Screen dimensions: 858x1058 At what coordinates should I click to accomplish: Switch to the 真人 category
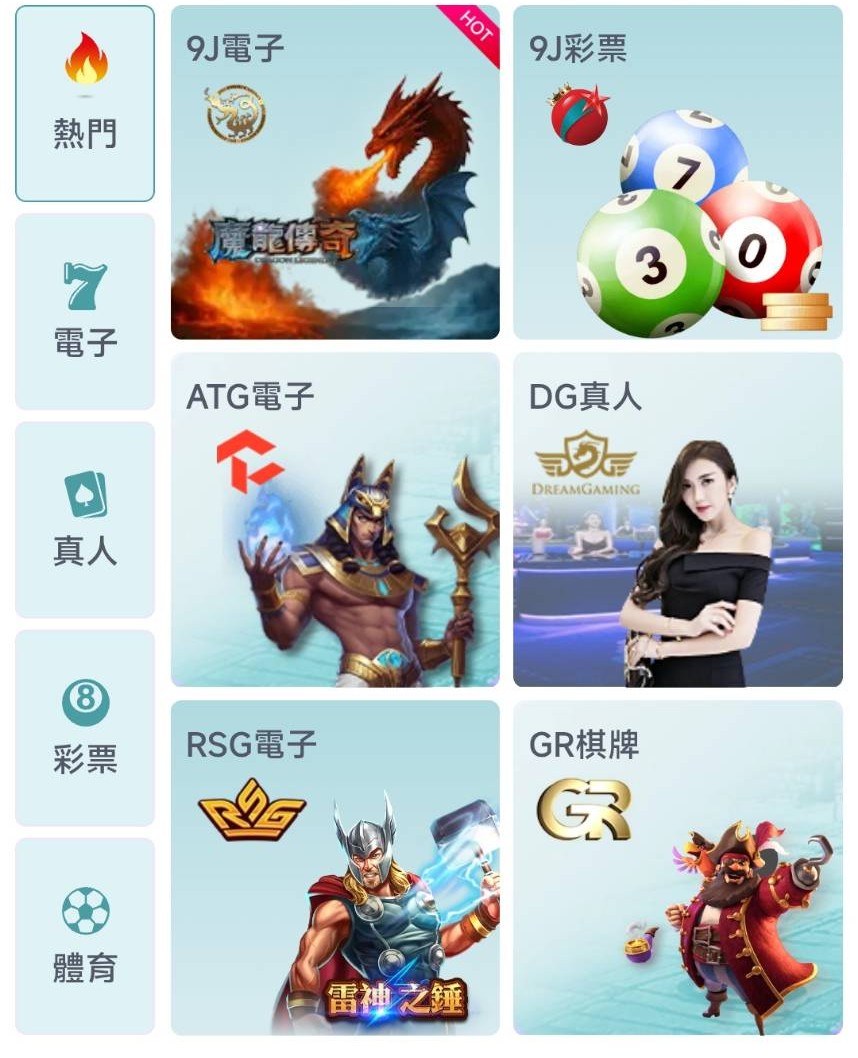[x=85, y=519]
